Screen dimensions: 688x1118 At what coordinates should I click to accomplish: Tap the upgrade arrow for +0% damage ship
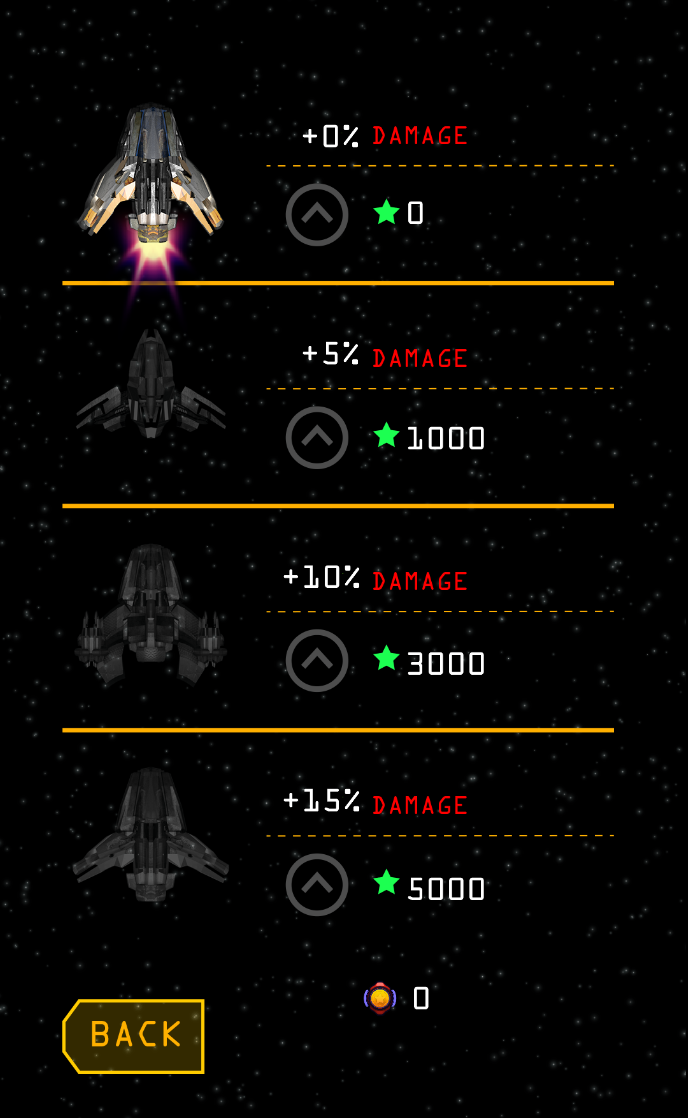(317, 215)
